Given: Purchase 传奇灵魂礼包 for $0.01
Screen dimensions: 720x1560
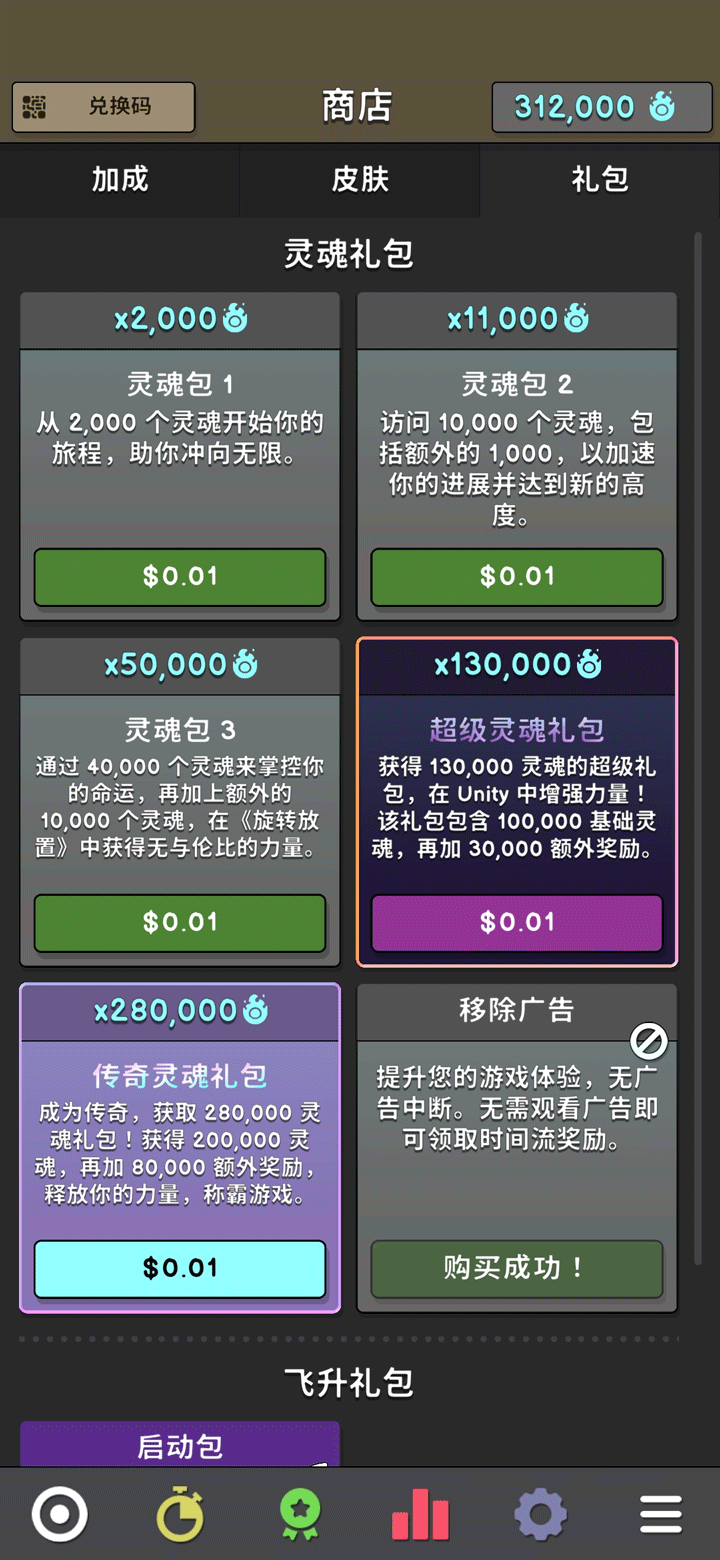Looking at the screenshot, I should [180, 1268].
